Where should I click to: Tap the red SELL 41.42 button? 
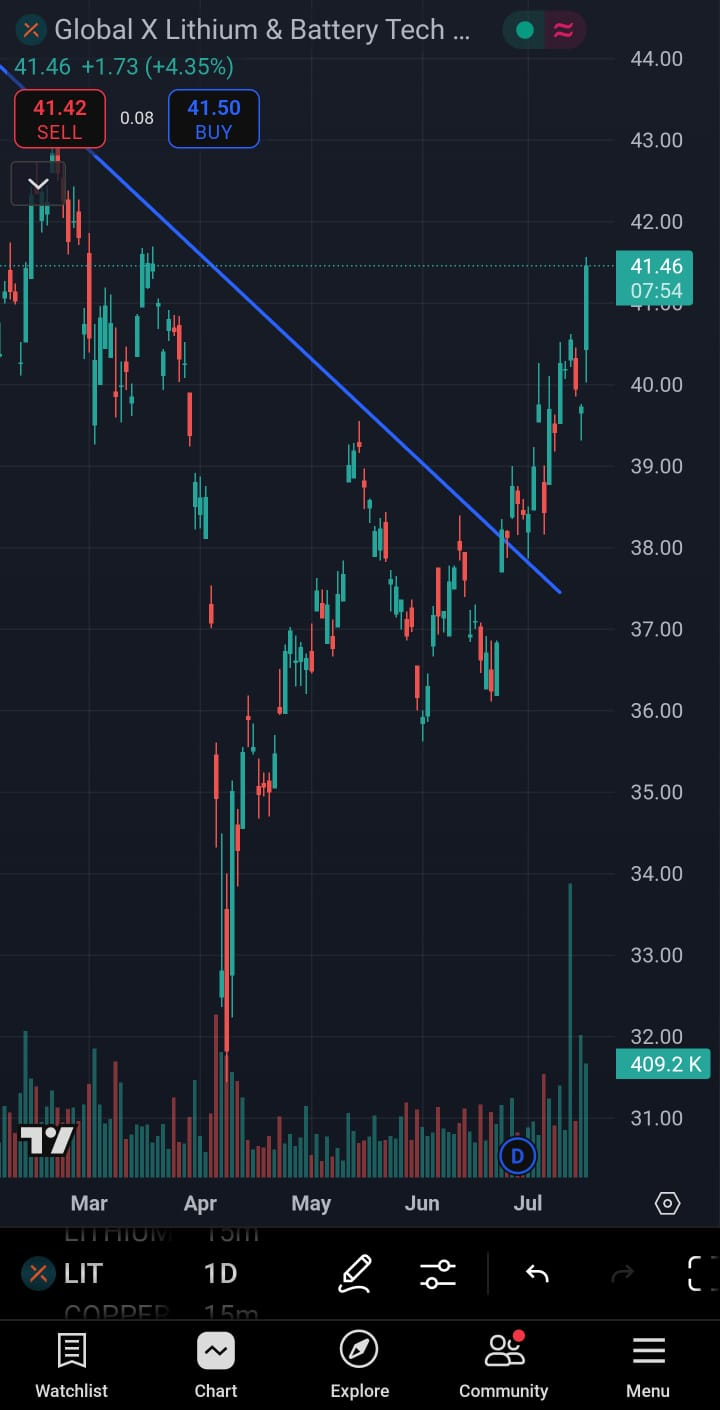[59, 119]
